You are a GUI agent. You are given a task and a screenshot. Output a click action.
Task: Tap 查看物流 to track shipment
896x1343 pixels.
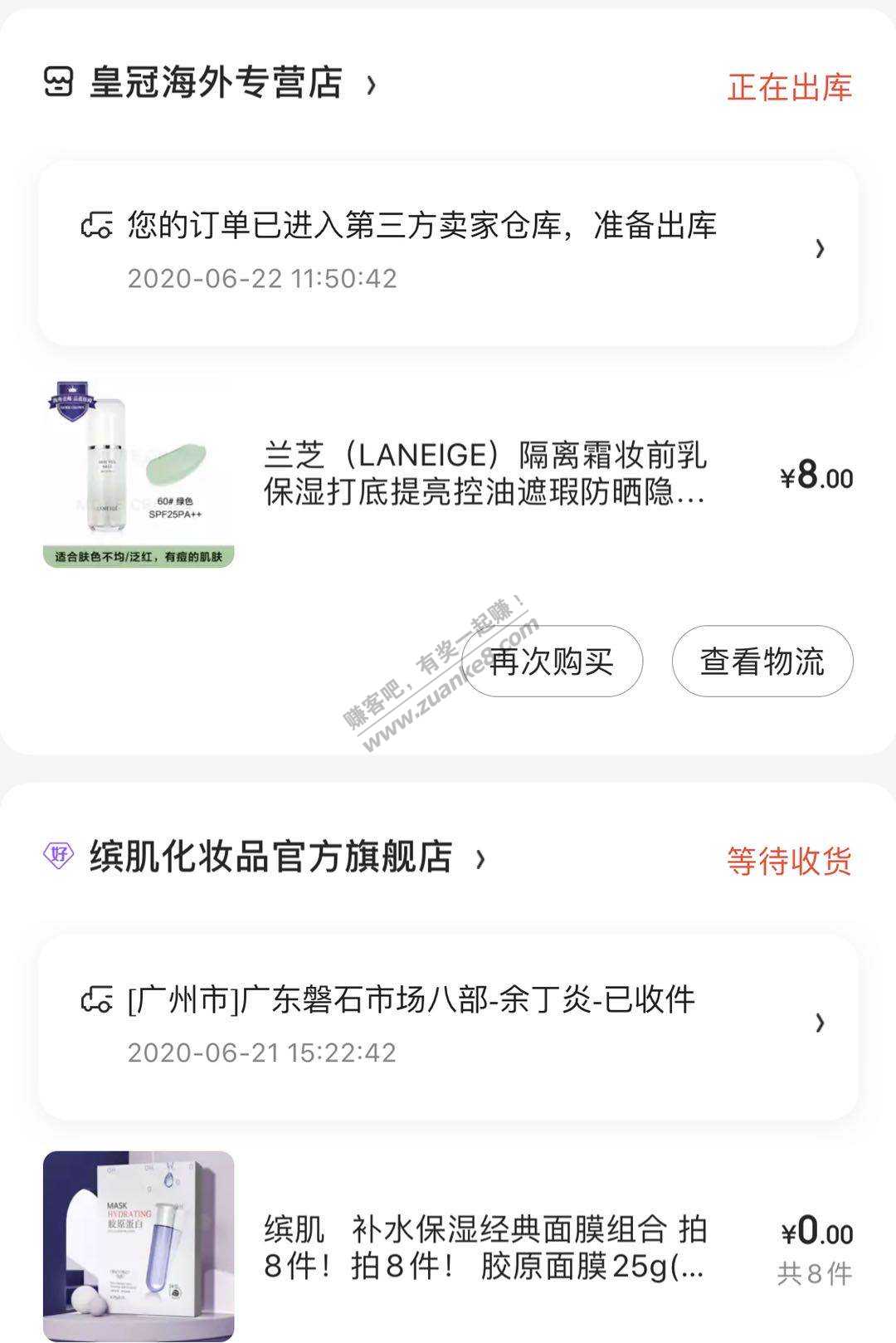tap(762, 662)
